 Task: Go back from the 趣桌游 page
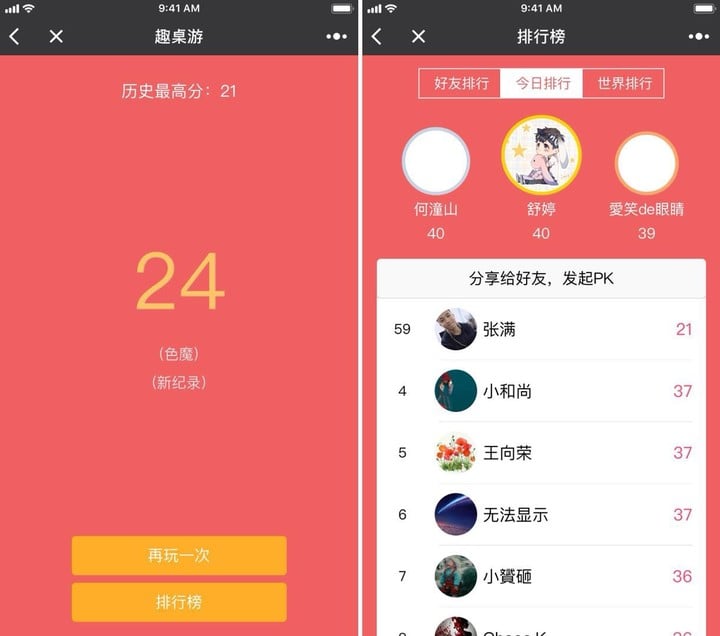[x=14, y=36]
